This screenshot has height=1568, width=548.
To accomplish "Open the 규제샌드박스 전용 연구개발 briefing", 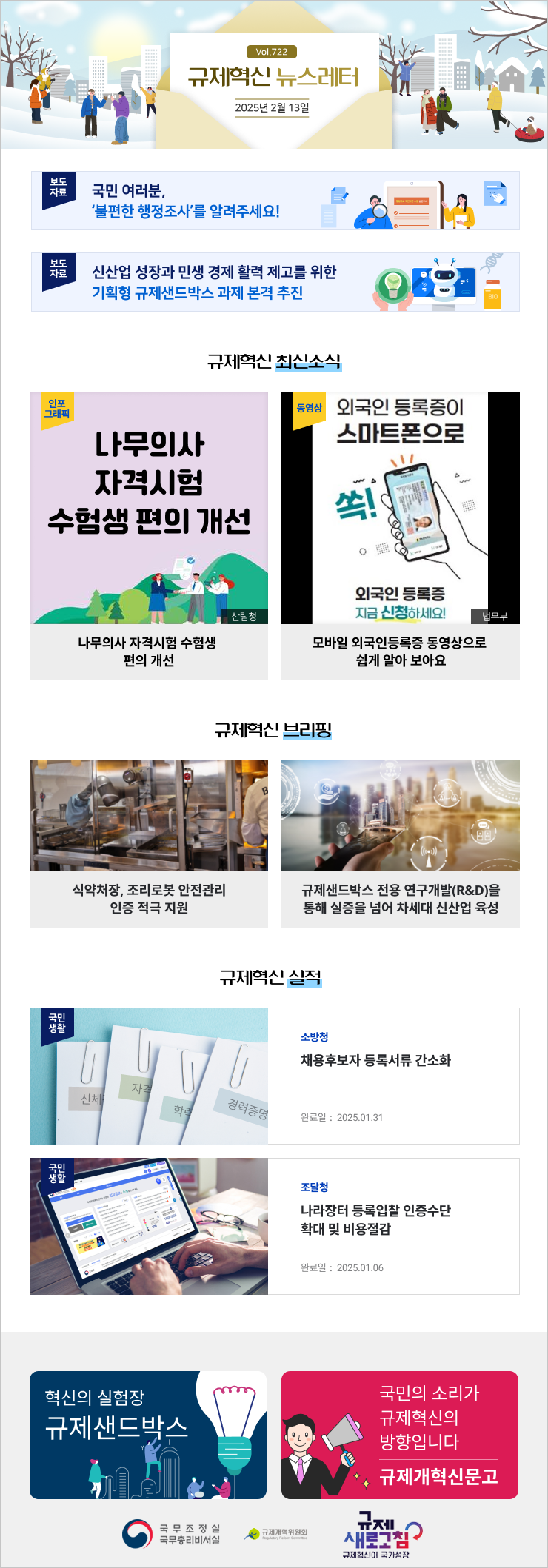I will pyautogui.click(x=400, y=843).
